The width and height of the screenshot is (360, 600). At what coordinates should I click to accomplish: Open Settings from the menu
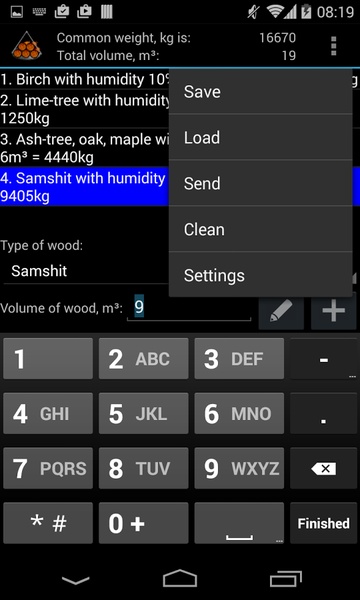[x=260, y=275]
